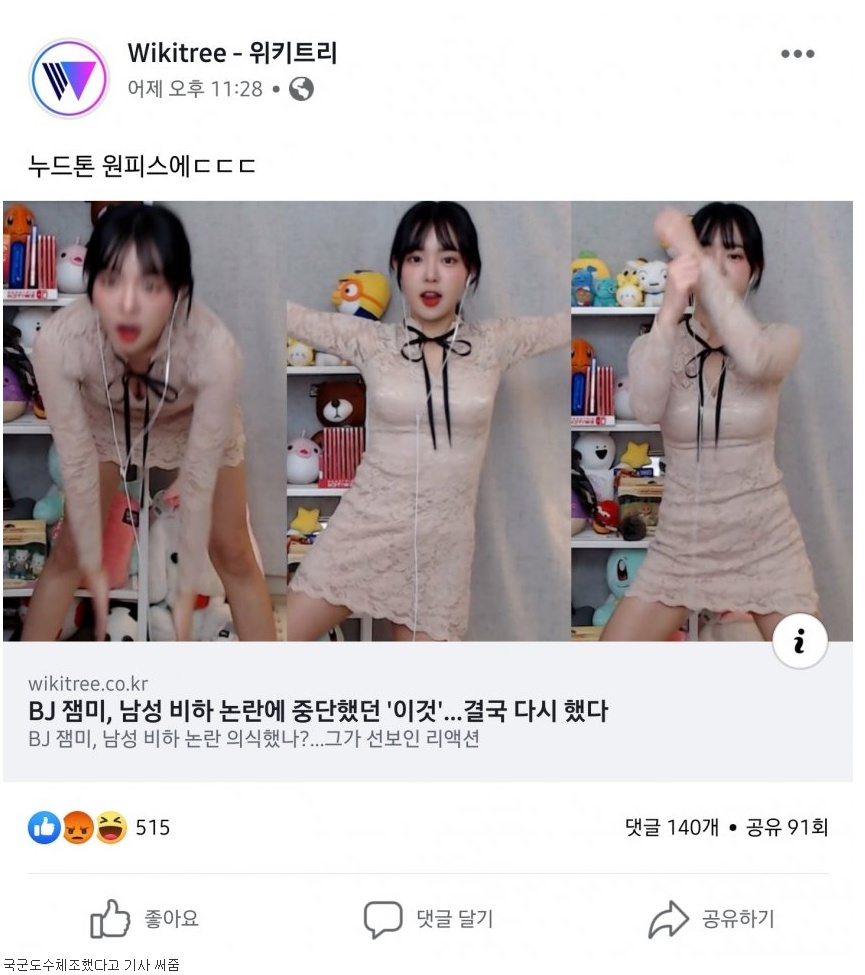Like the post with 좋아요
This screenshot has width=865, height=975.
pos(145,918)
